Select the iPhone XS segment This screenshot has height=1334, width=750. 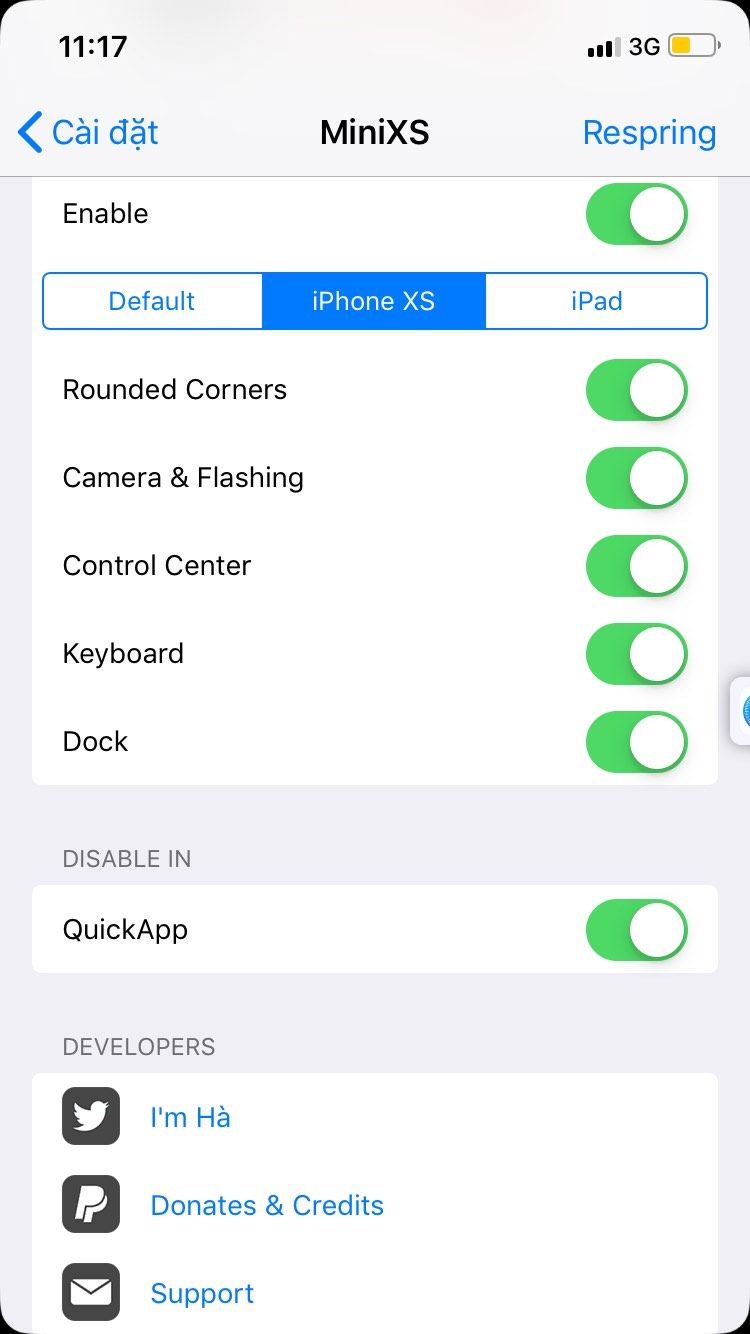[x=373, y=301]
